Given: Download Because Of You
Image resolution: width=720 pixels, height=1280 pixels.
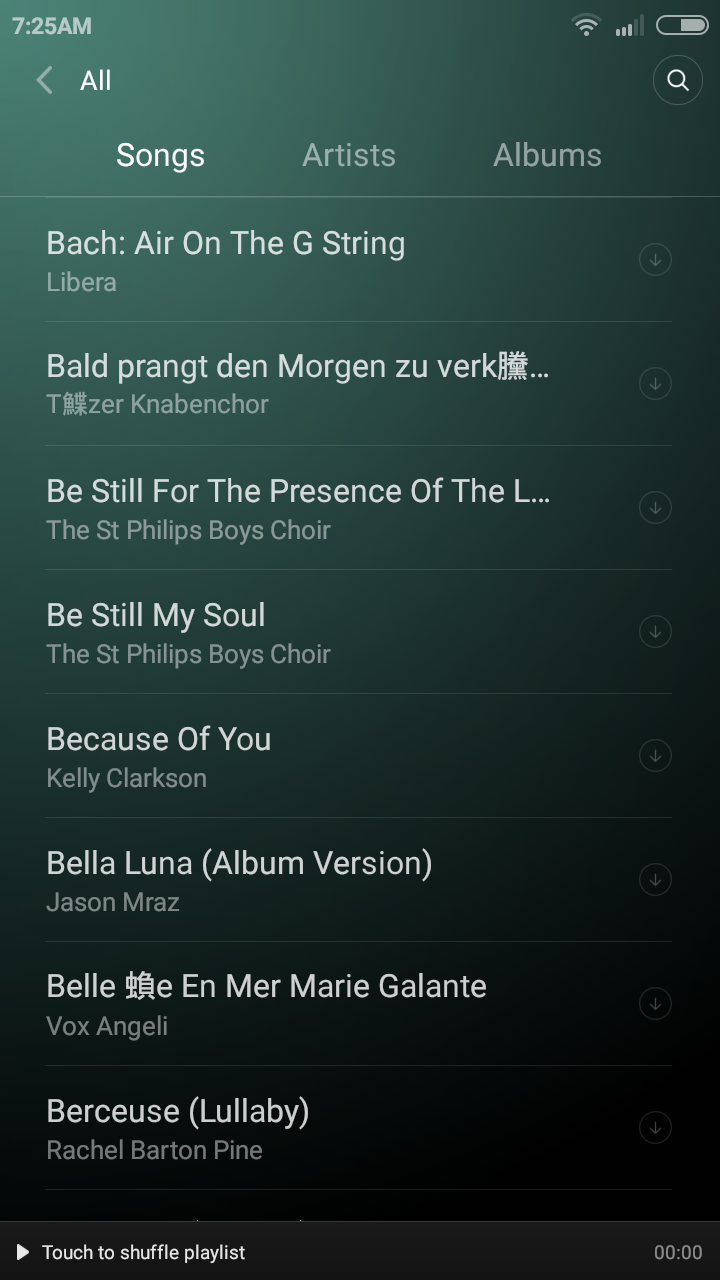Looking at the screenshot, I should (x=655, y=756).
